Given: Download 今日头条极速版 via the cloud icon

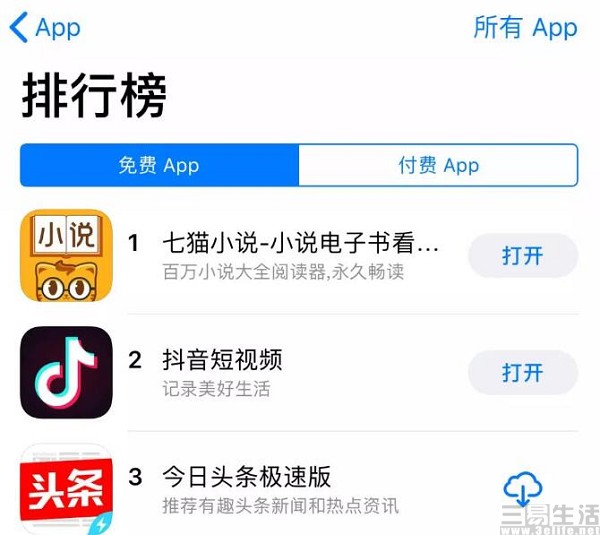Looking at the screenshot, I should (x=522, y=489).
